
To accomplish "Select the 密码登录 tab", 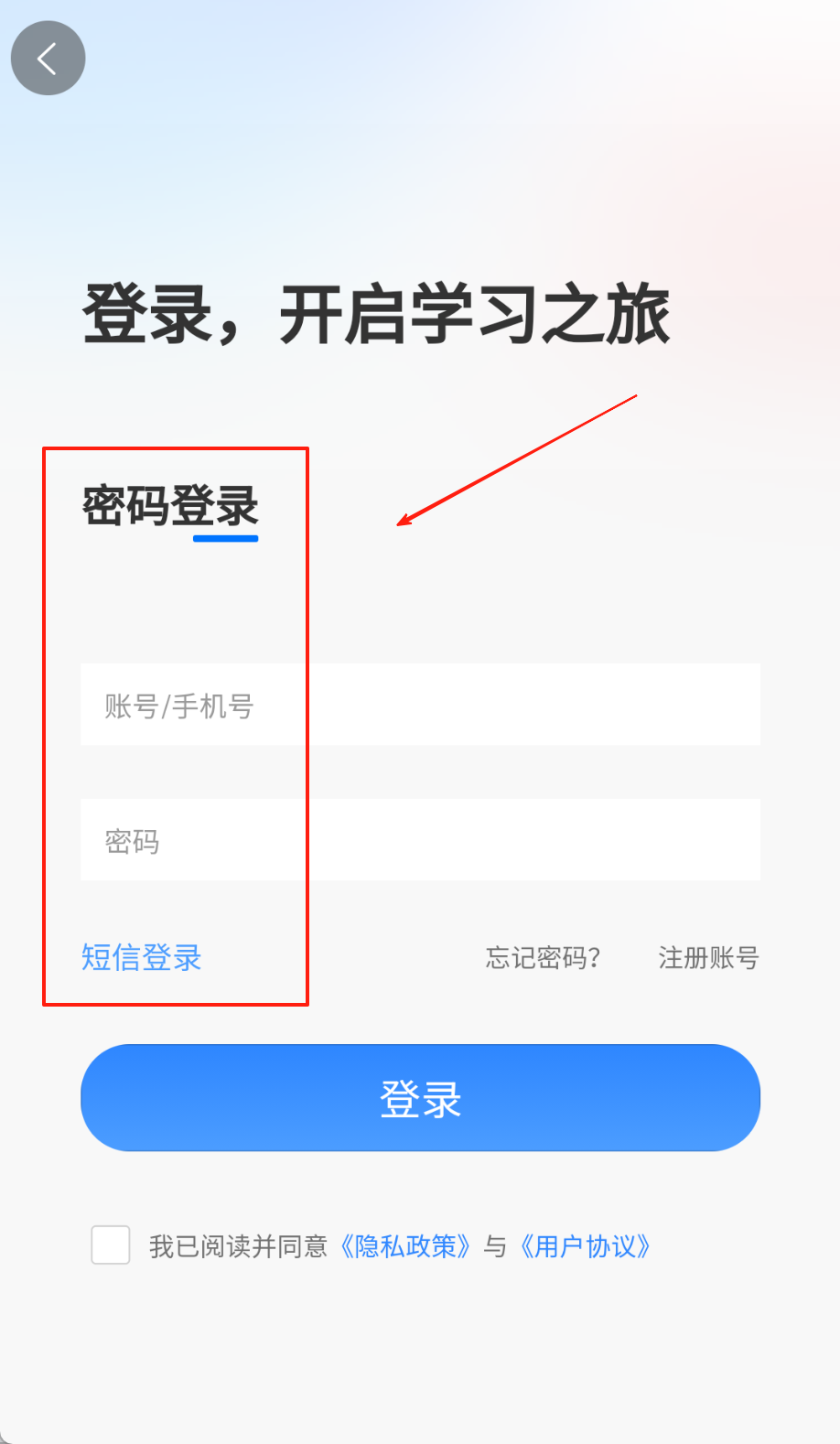I will (171, 506).
